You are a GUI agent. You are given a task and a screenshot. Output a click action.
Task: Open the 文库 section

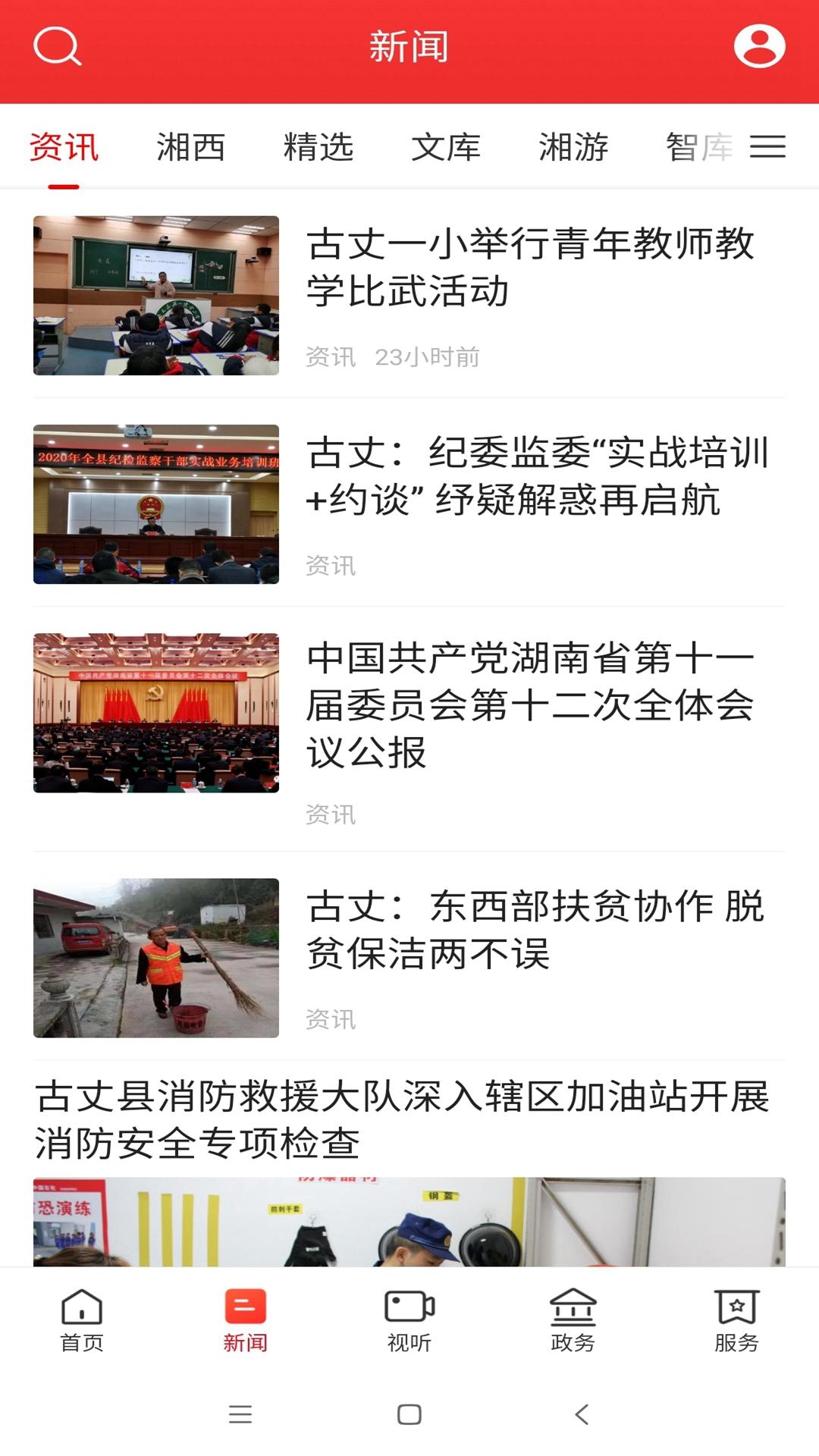(x=446, y=149)
